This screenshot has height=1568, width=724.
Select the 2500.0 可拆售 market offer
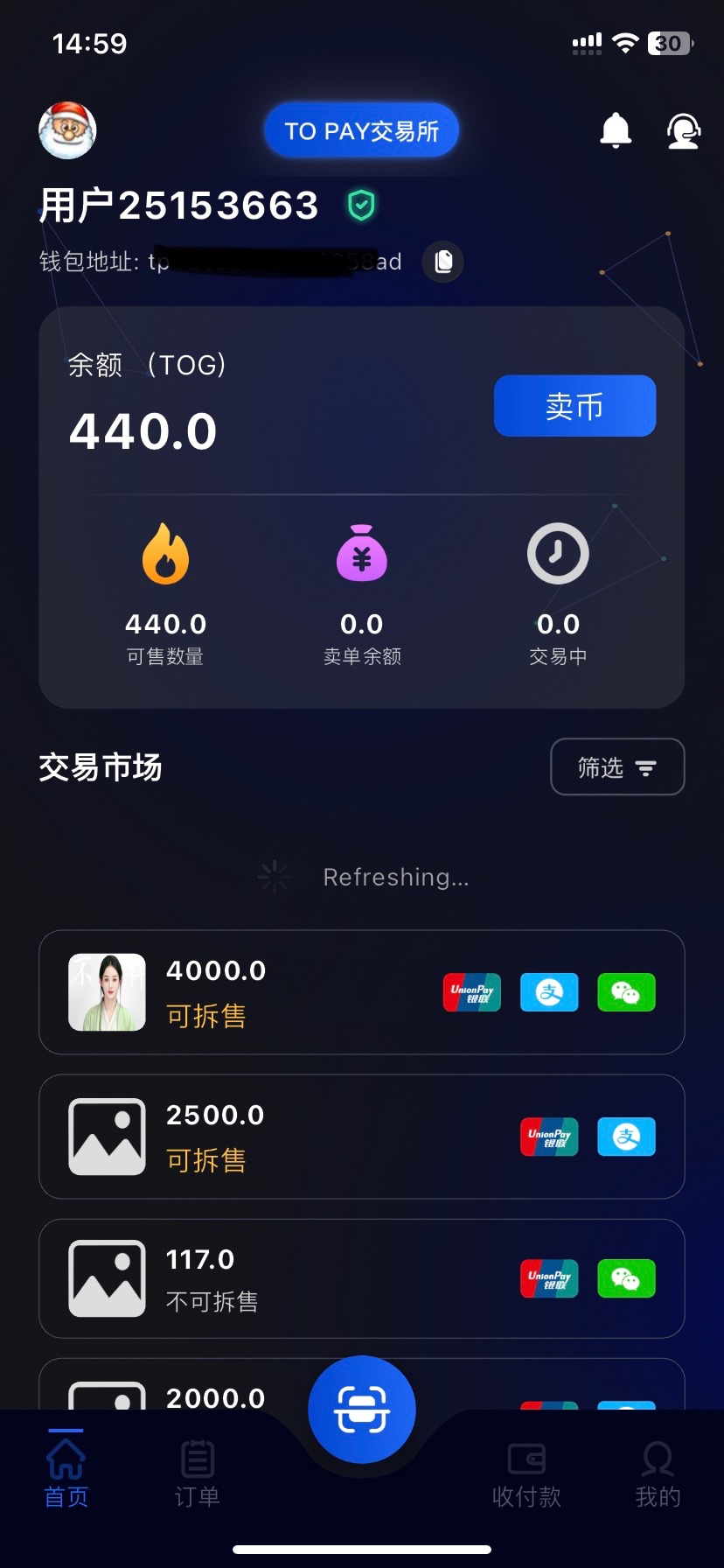(x=361, y=1137)
